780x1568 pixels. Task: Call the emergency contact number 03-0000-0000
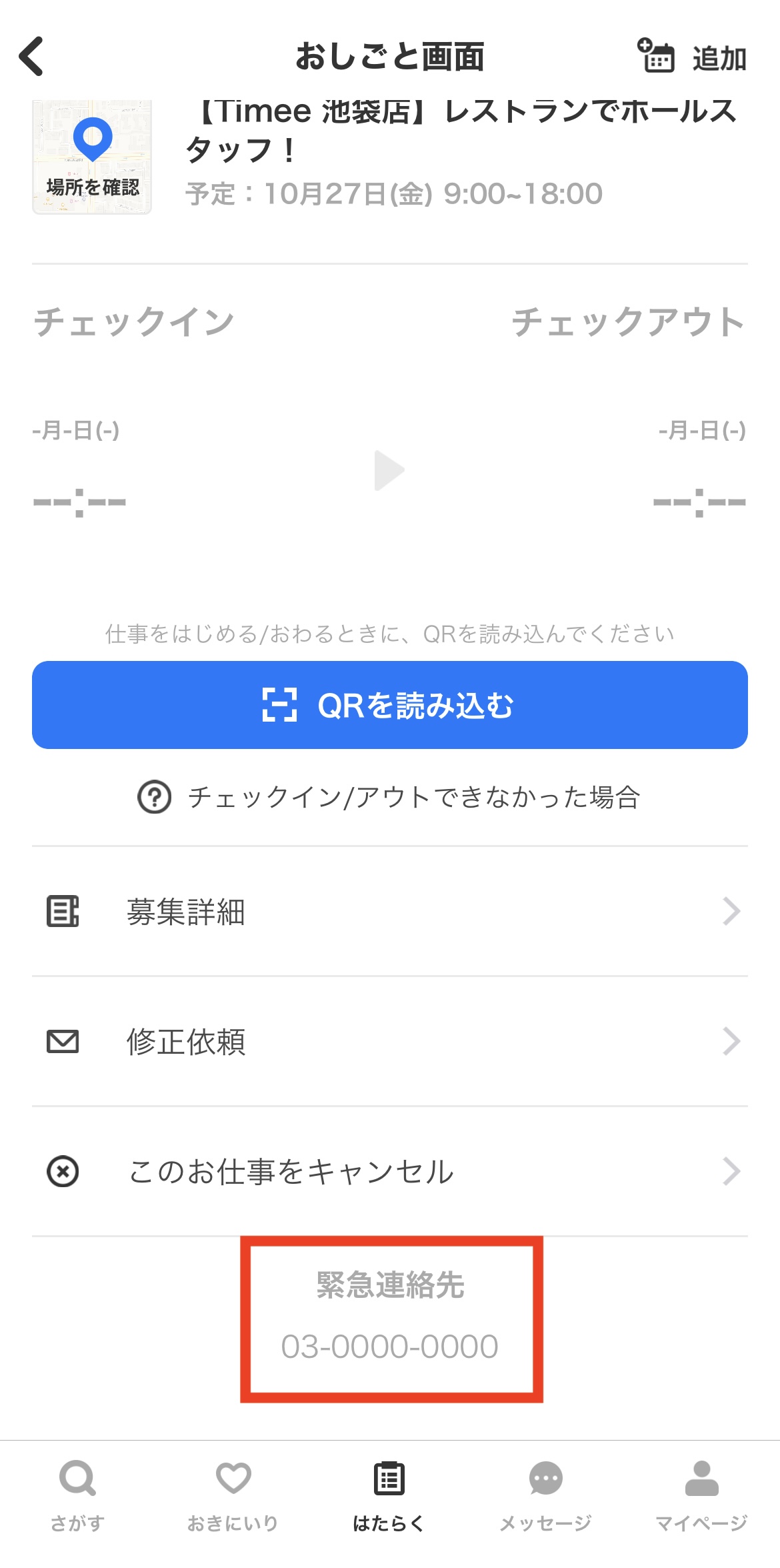tap(390, 1347)
